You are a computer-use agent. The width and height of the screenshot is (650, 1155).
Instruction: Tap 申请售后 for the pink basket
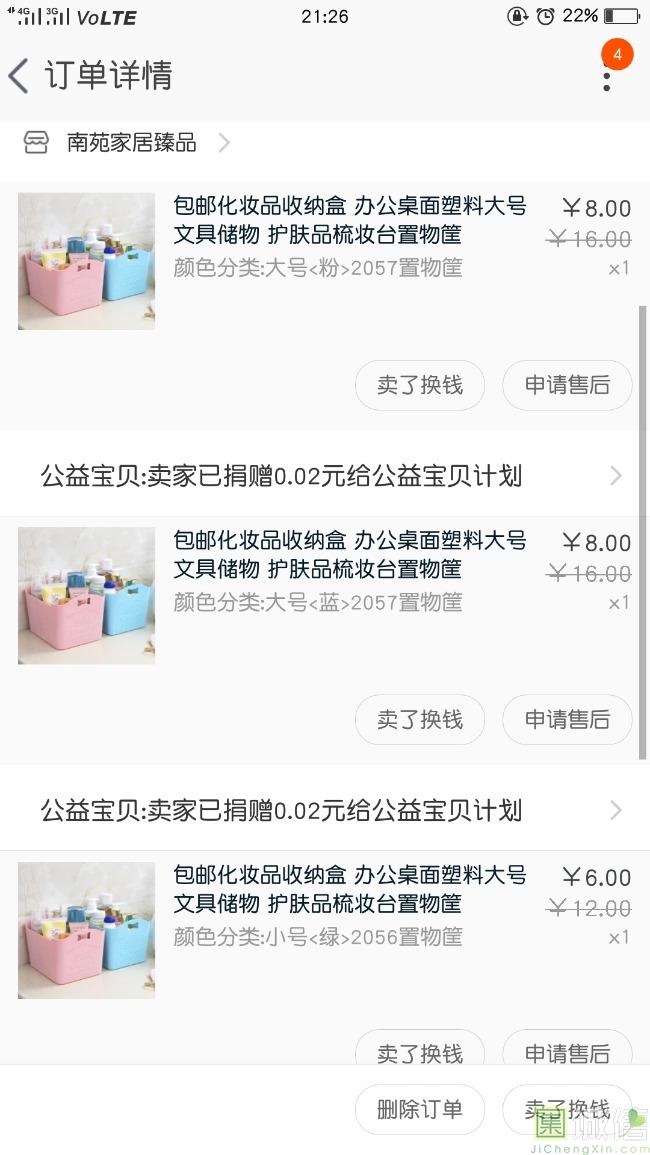[567, 385]
